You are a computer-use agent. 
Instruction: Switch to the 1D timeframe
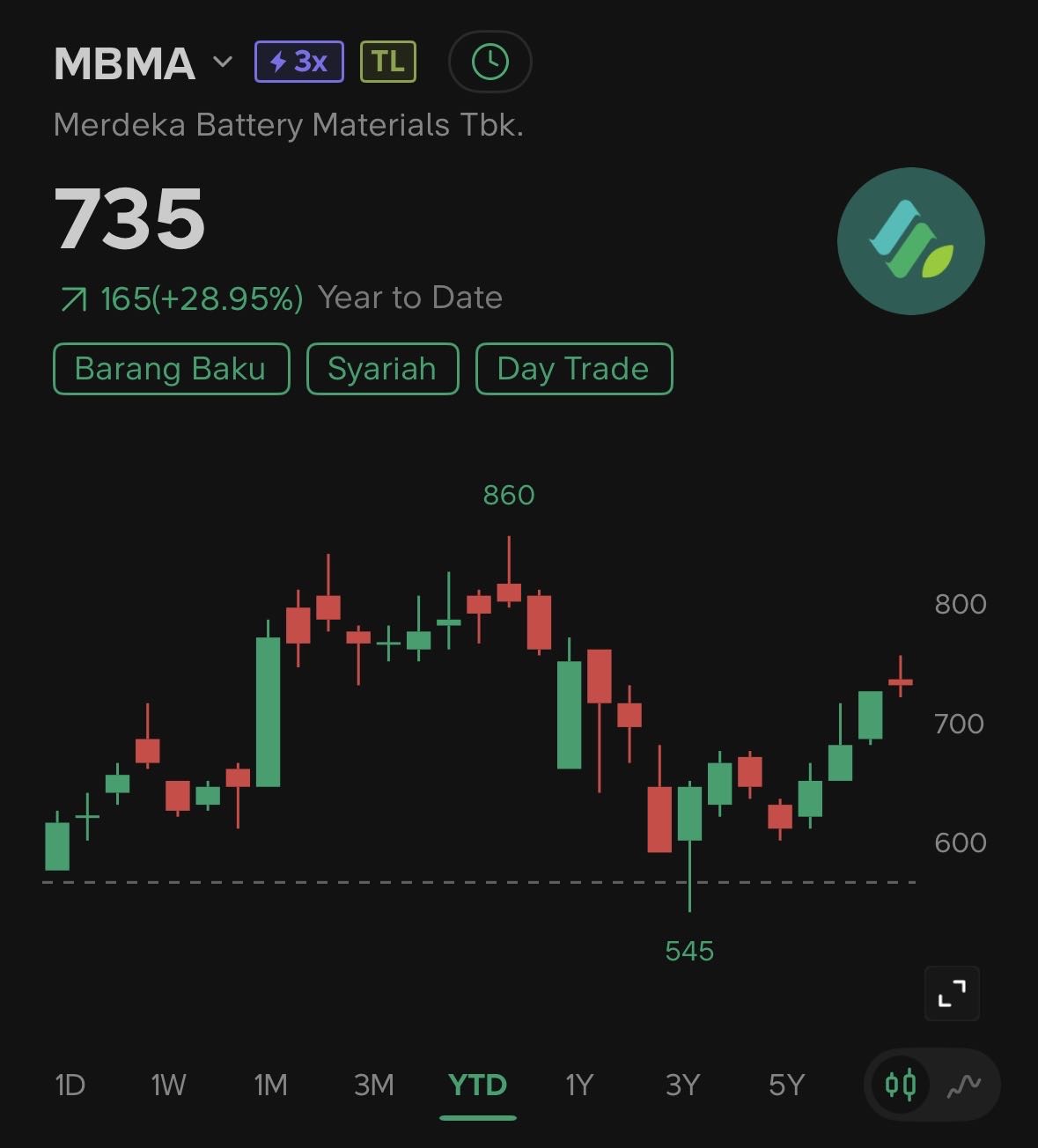[x=70, y=1085]
